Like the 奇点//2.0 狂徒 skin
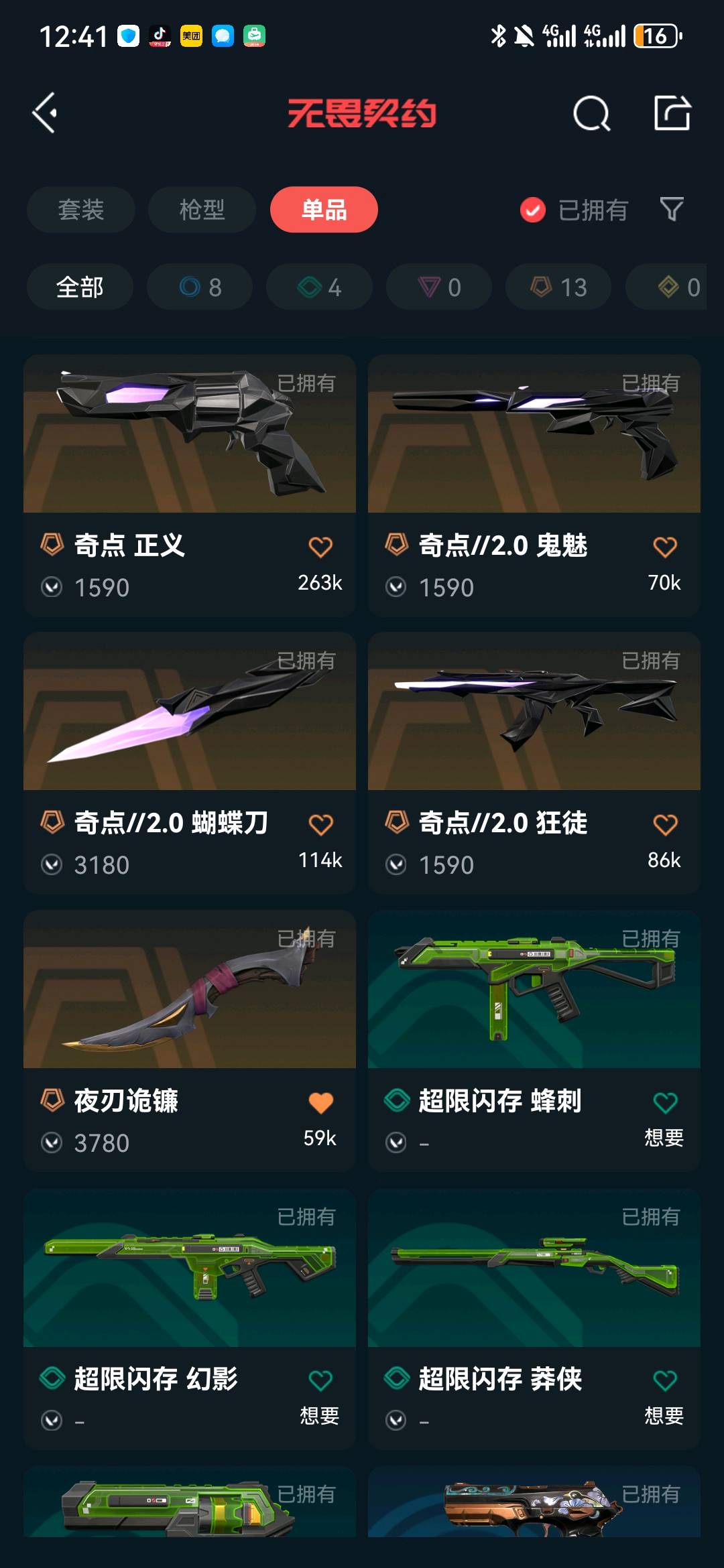 665,824
